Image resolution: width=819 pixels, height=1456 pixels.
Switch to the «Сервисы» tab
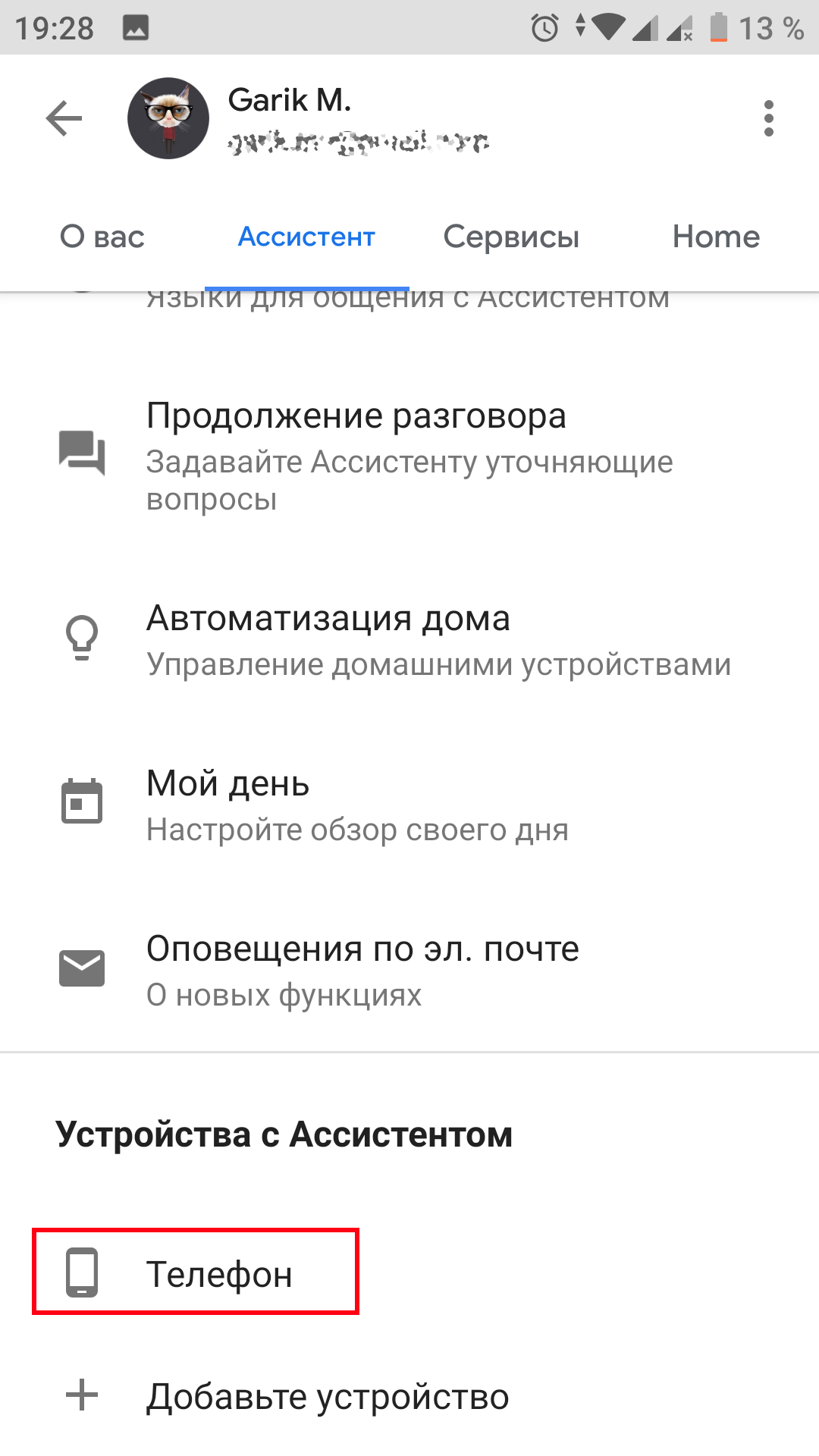pyautogui.click(x=511, y=237)
